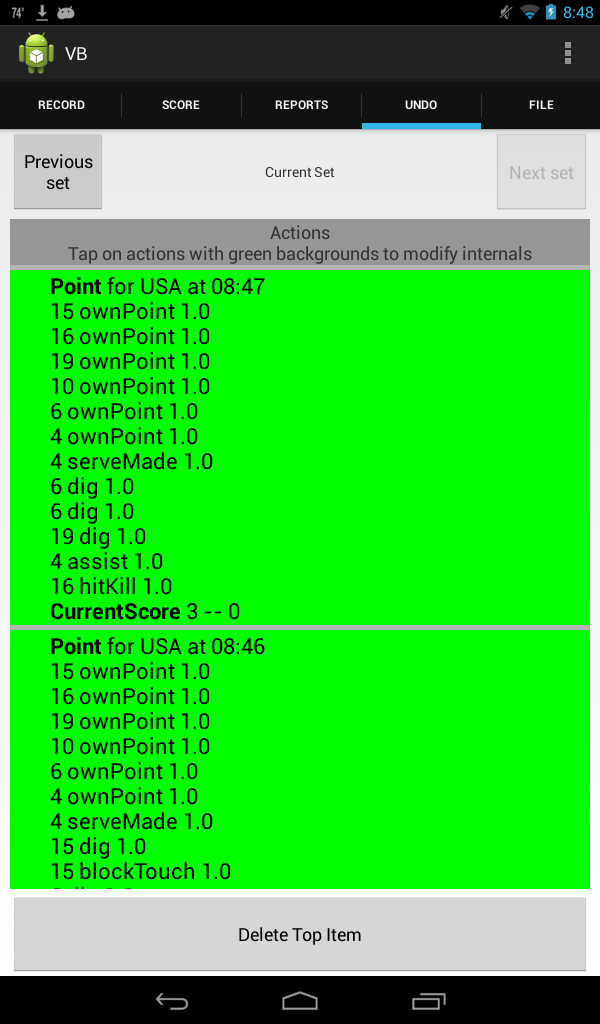Open the overflow menu

[568, 53]
